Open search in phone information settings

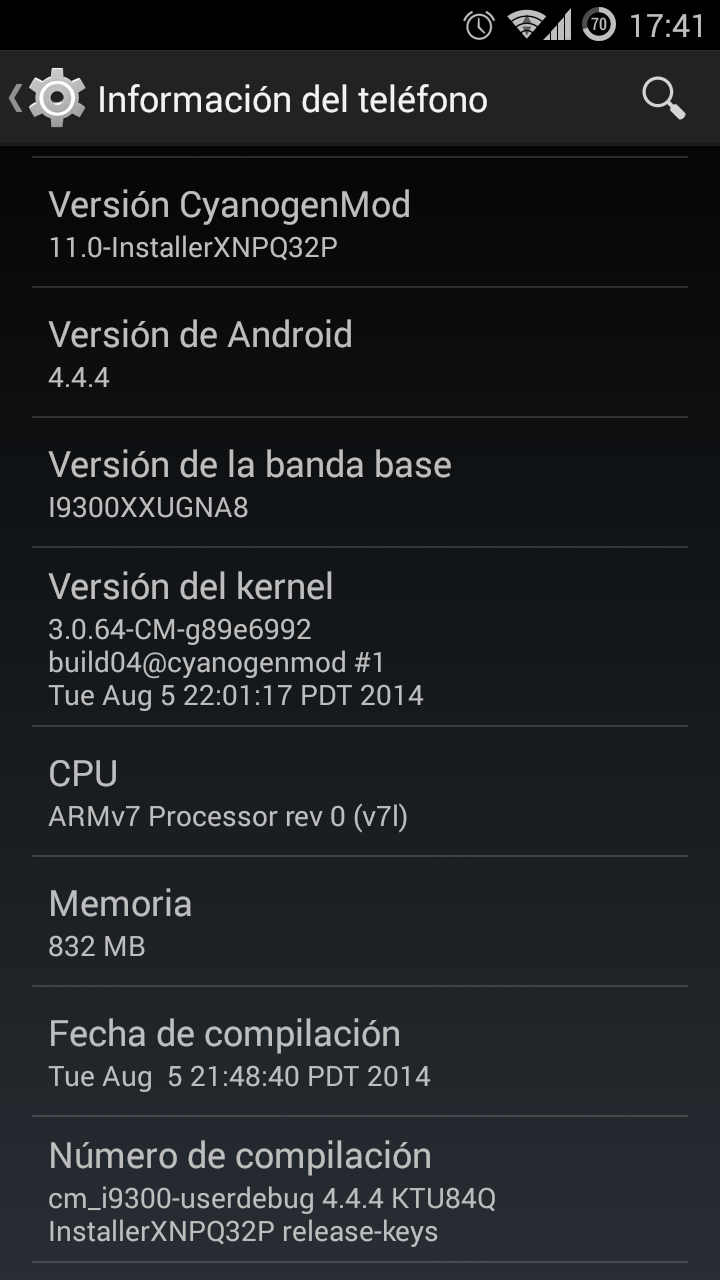pyautogui.click(x=662, y=99)
